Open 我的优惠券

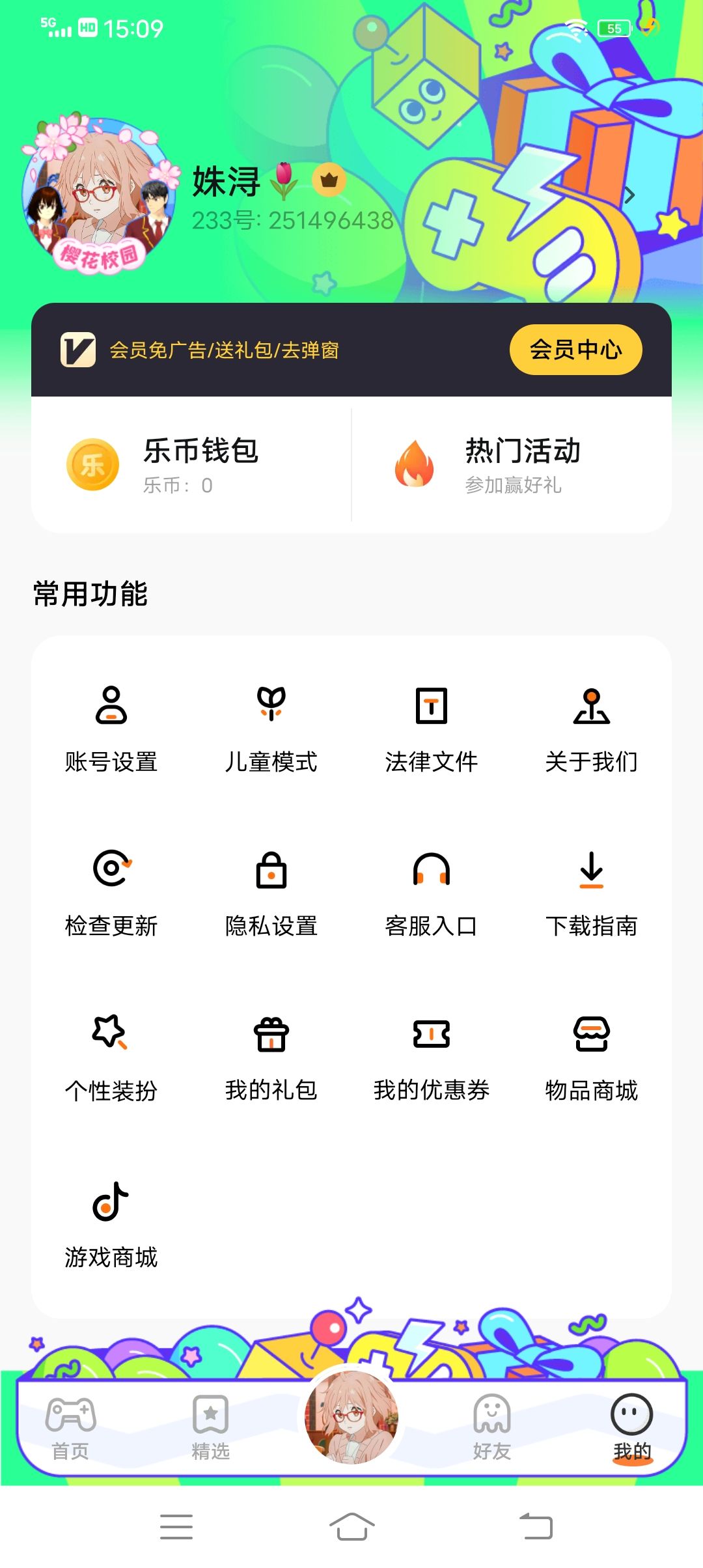tap(432, 1056)
